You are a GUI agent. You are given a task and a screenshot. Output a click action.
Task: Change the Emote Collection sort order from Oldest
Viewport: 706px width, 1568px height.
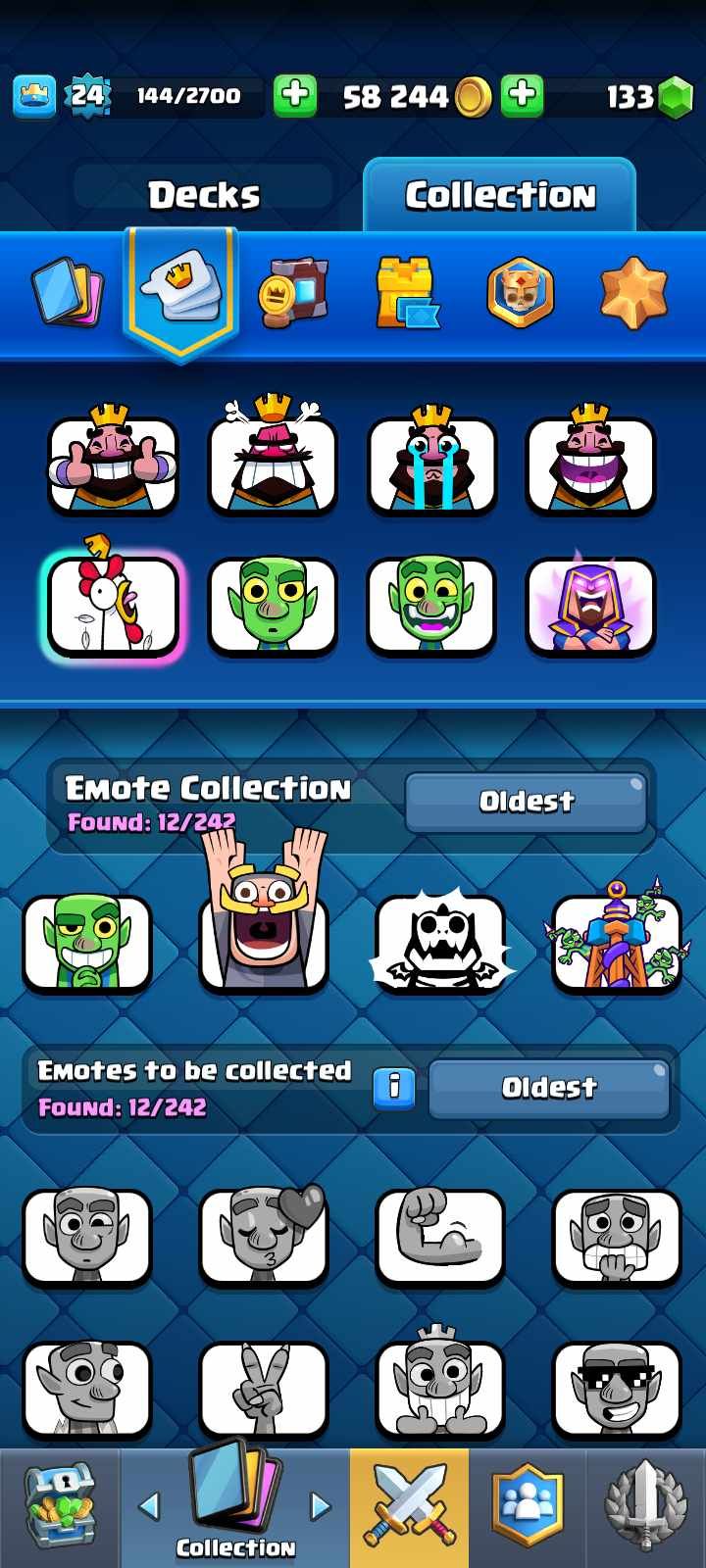(x=526, y=802)
